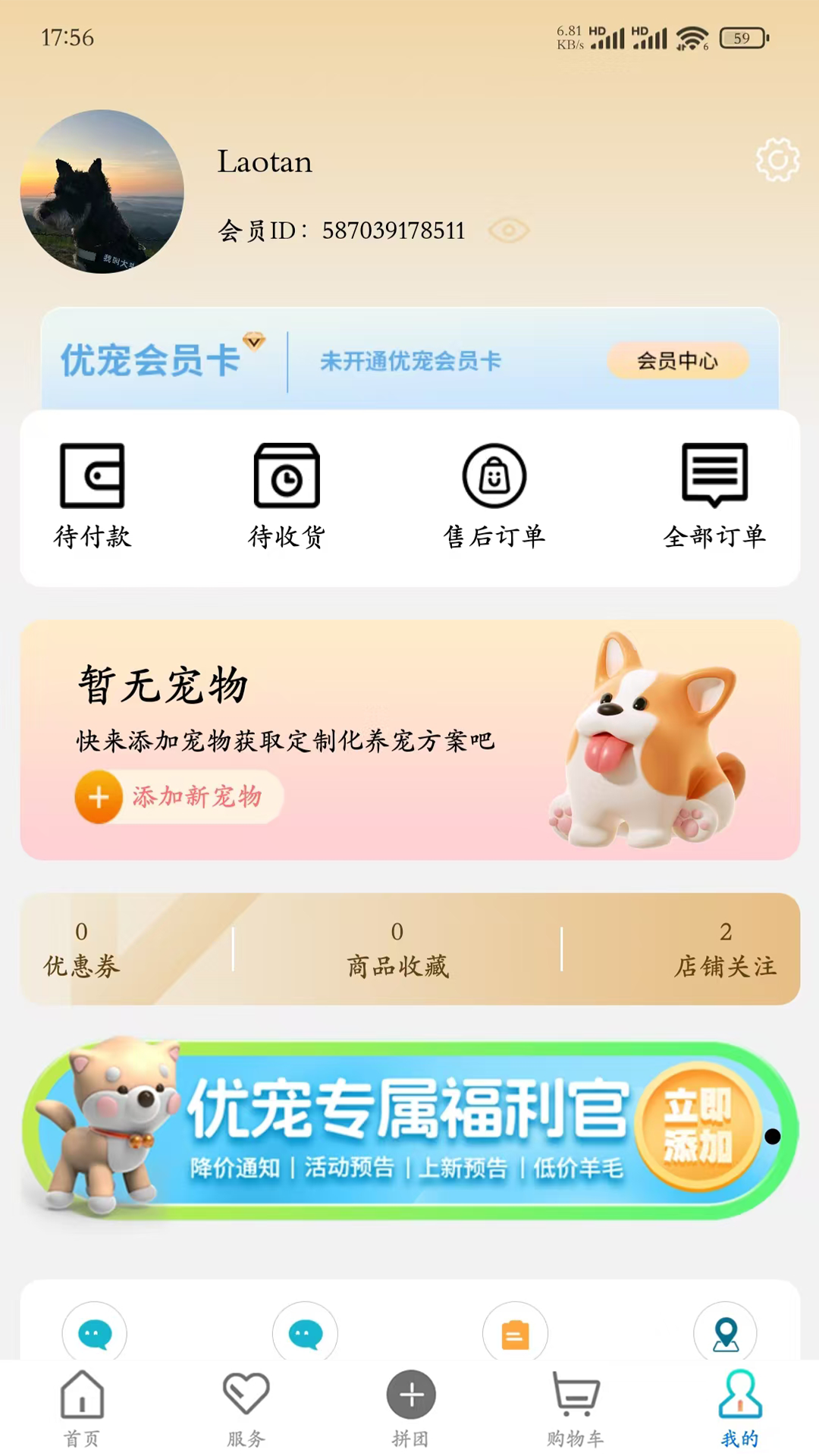Select the 我的 profile tab
This screenshot has width=819, height=1456.
[x=739, y=1408]
